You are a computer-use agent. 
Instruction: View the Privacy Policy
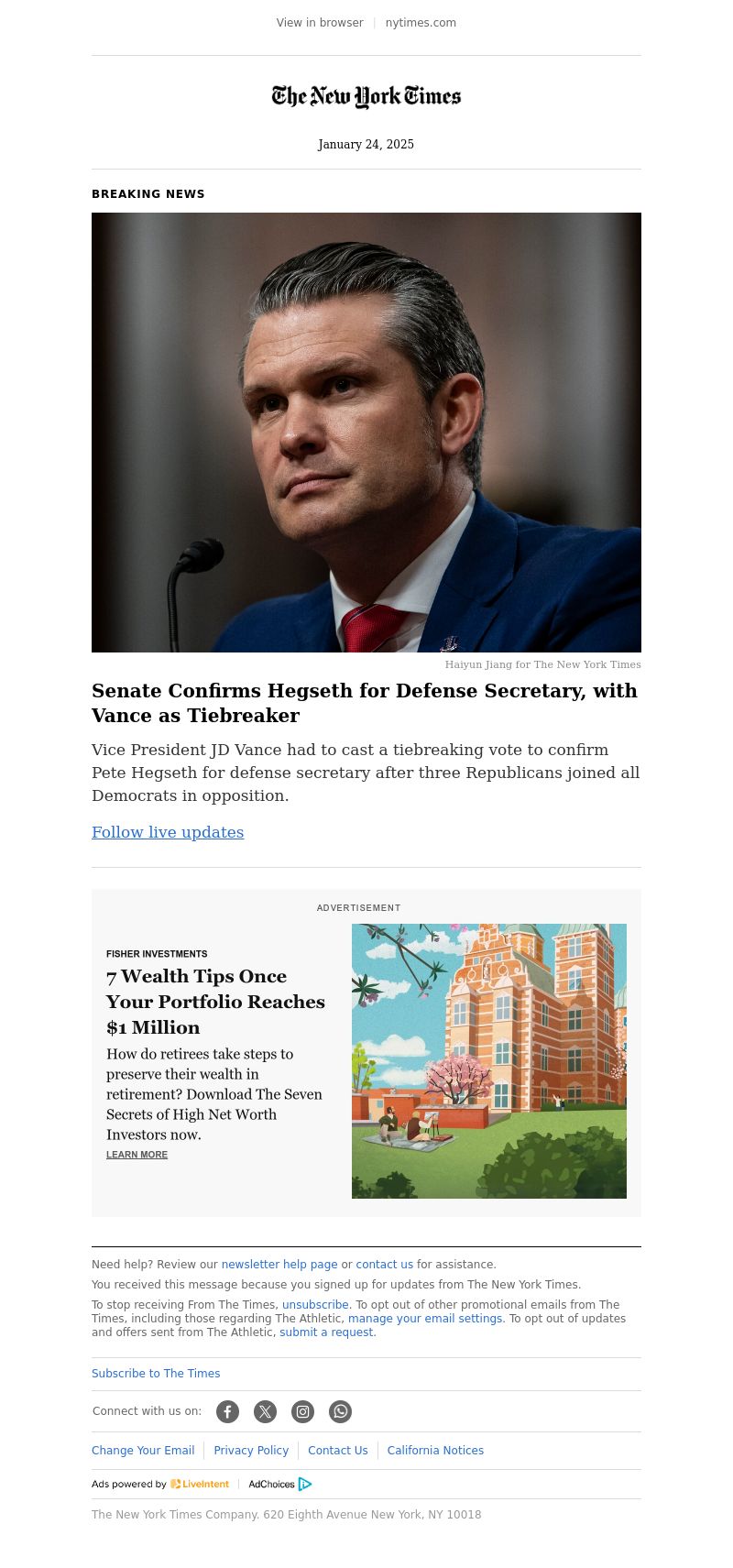(251, 1451)
